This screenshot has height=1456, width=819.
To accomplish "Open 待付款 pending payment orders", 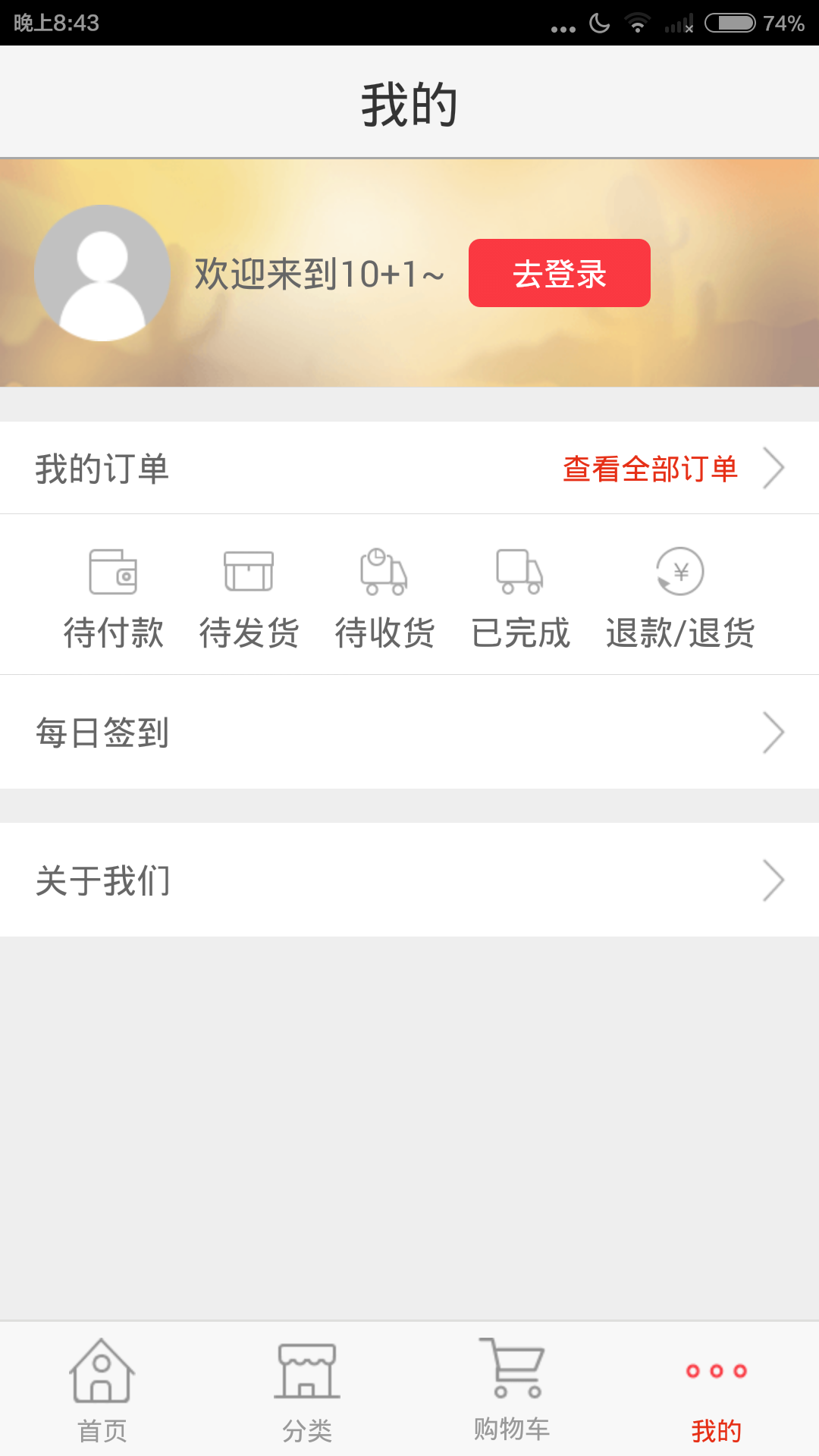I will (113, 598).
